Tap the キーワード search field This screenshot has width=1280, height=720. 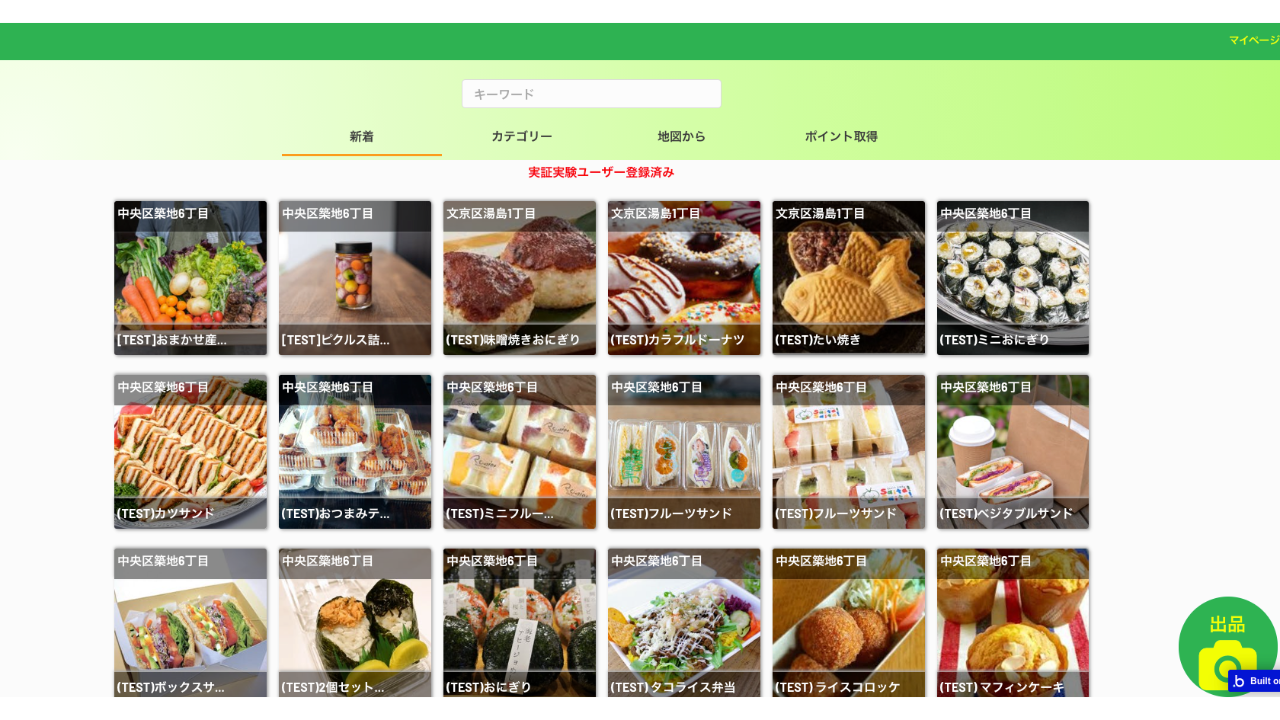coord(591,94)
